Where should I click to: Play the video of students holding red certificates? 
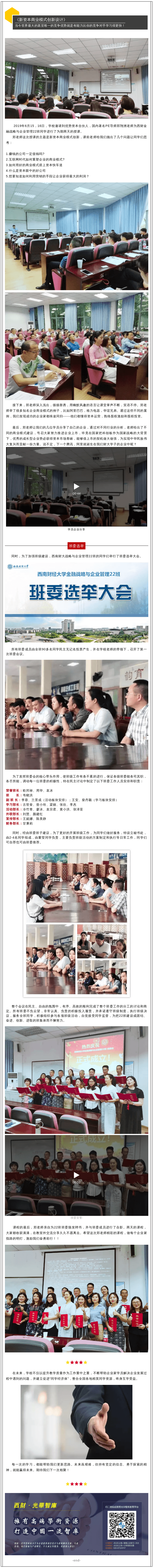[76, 1158]
